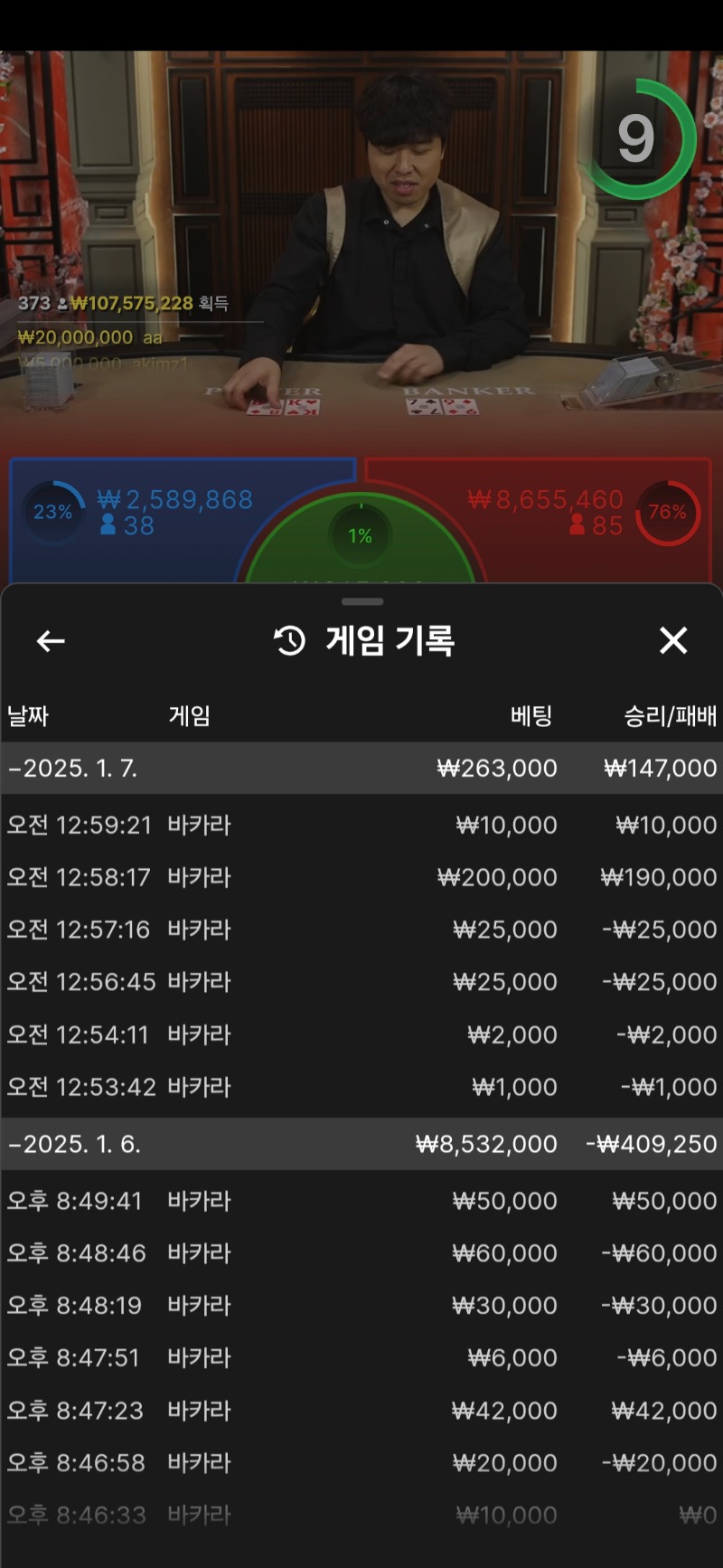Screen dimensions: 723x1568
Task: Open the 12:54:11 record with ₩2,000 bet
Action: click(361, 1034)
